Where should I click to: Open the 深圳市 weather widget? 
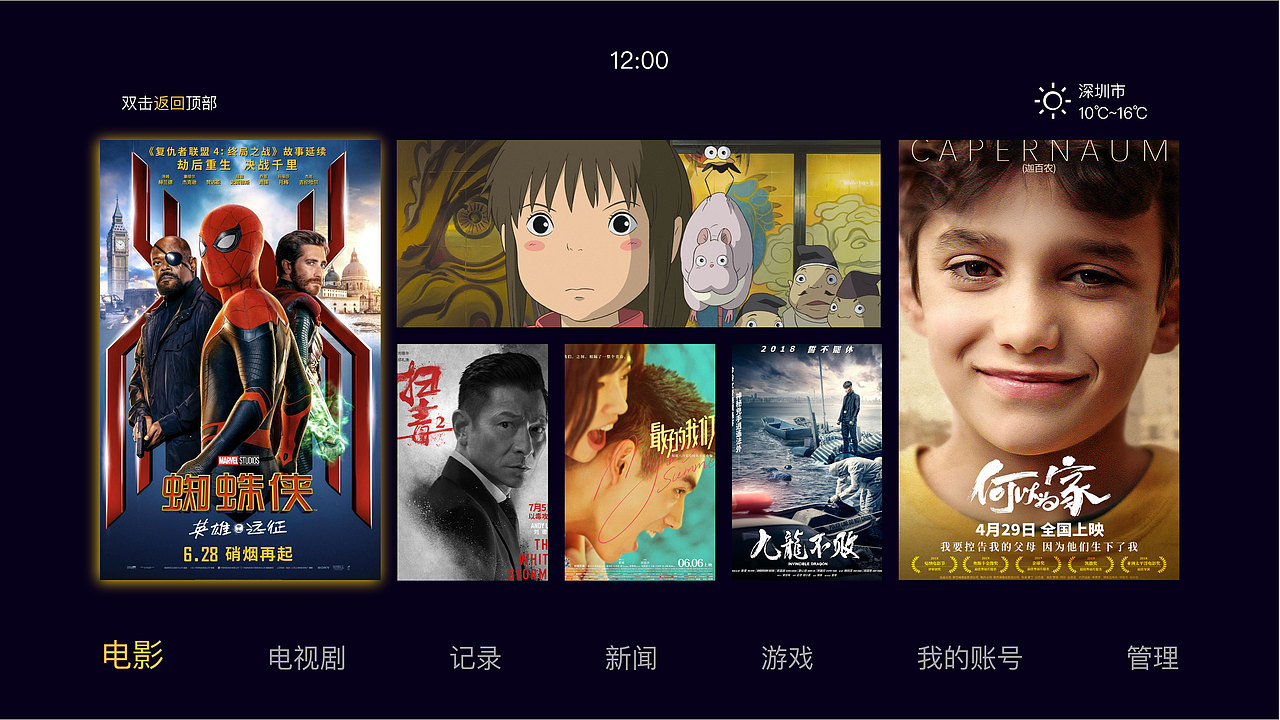[x=1092, y=101]
